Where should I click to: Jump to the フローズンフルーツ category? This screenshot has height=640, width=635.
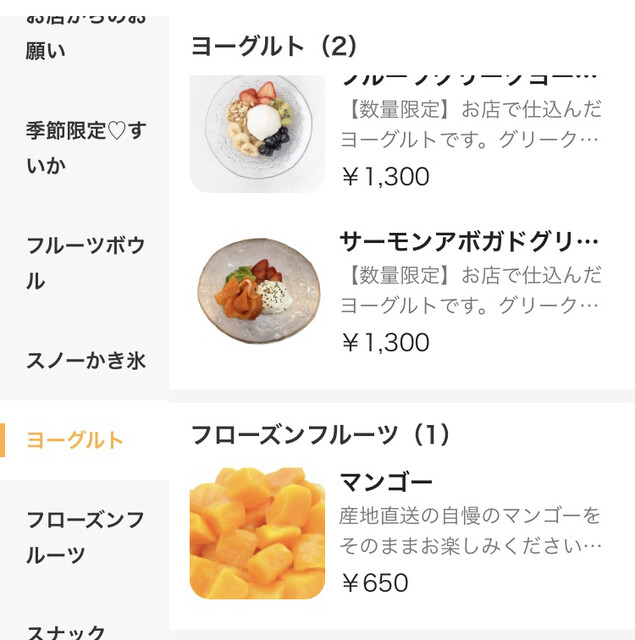tap(85, 537)
